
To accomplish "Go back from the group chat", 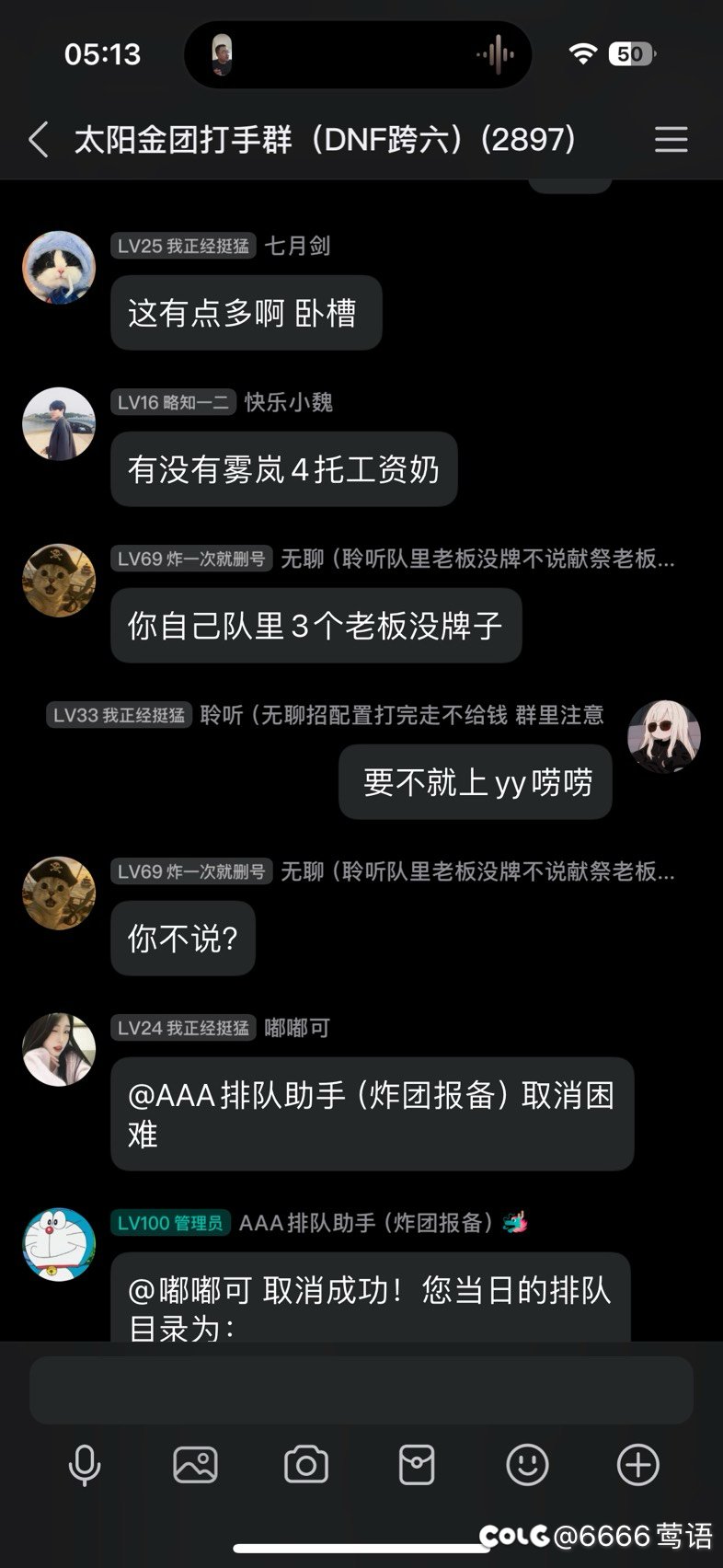I will [39, 140].
